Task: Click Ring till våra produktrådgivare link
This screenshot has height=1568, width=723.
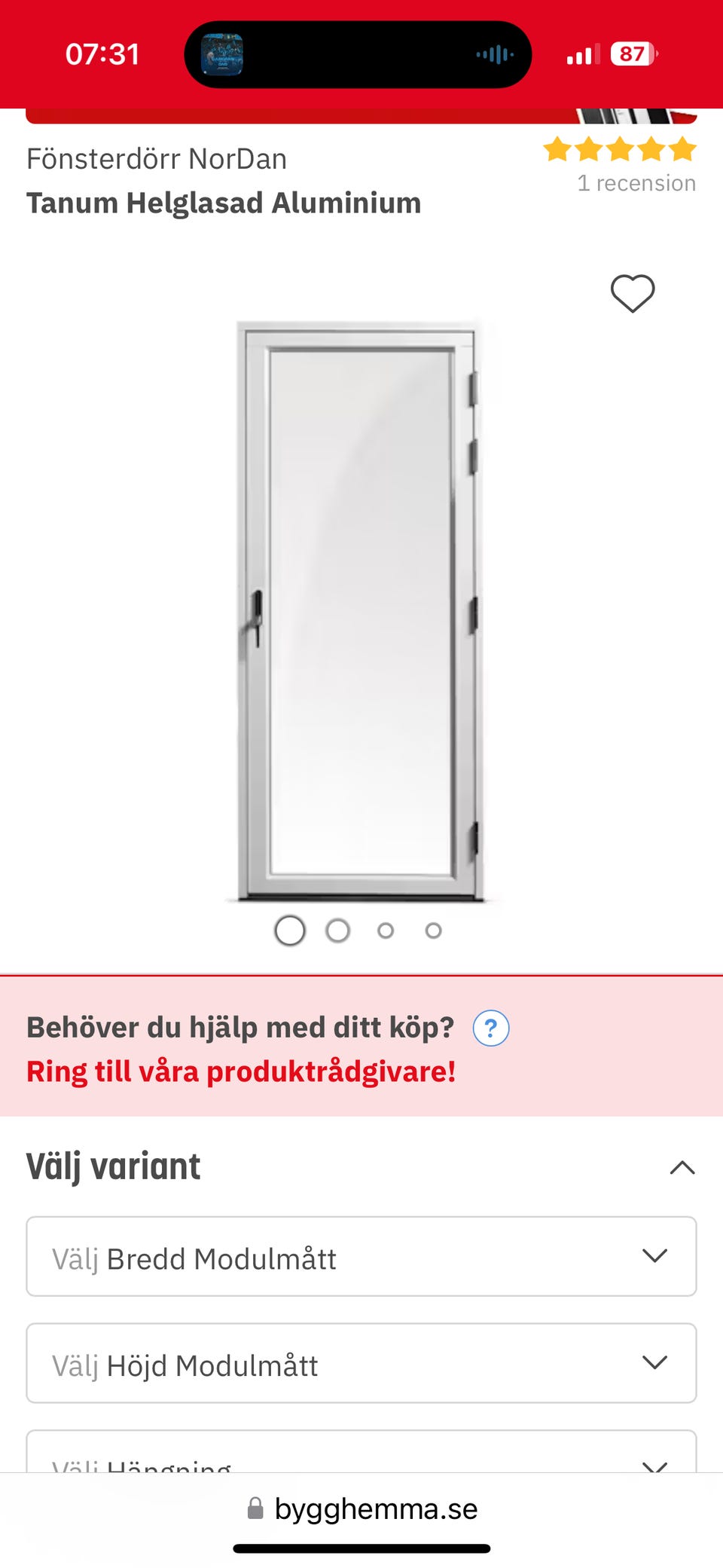Action: pos(240,1071)
